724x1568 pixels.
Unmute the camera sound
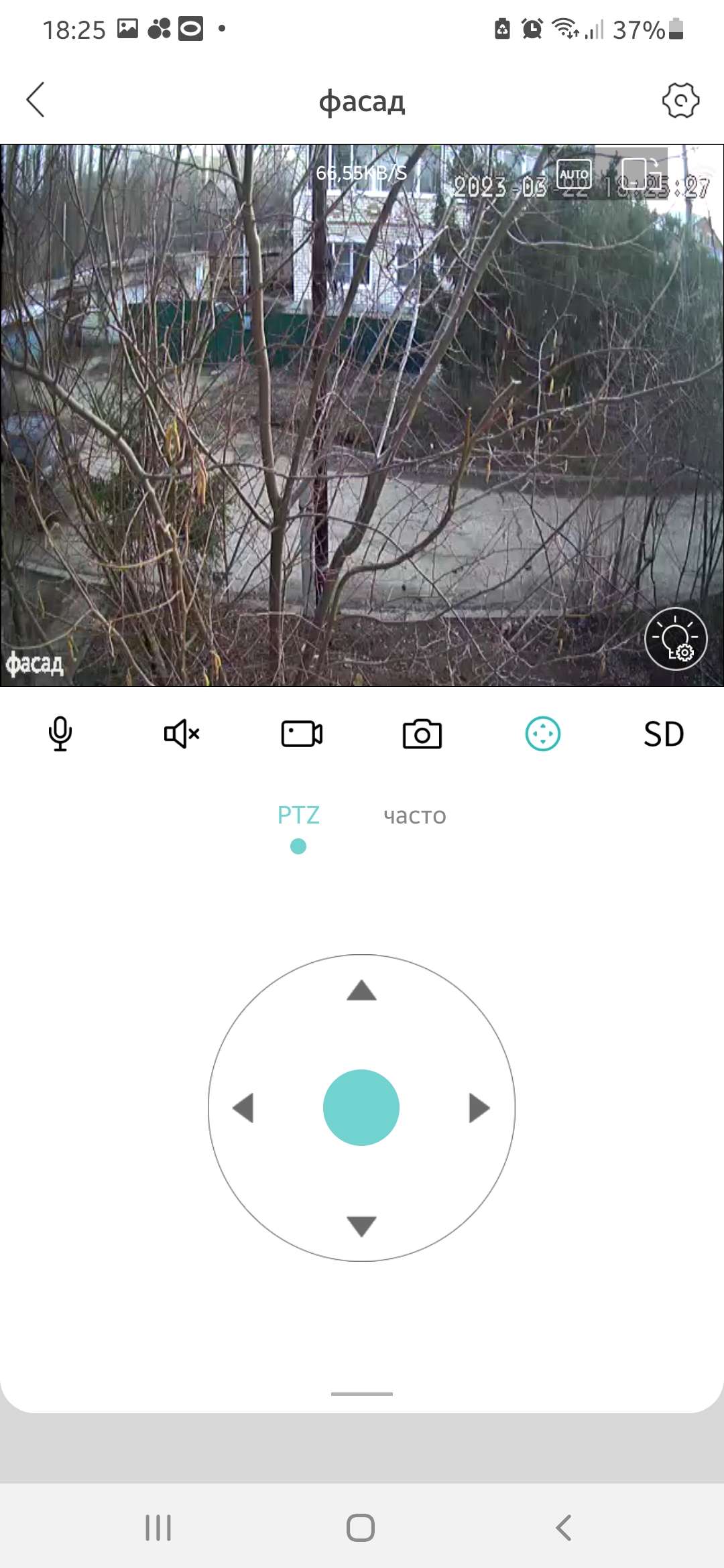coord(182,734)
